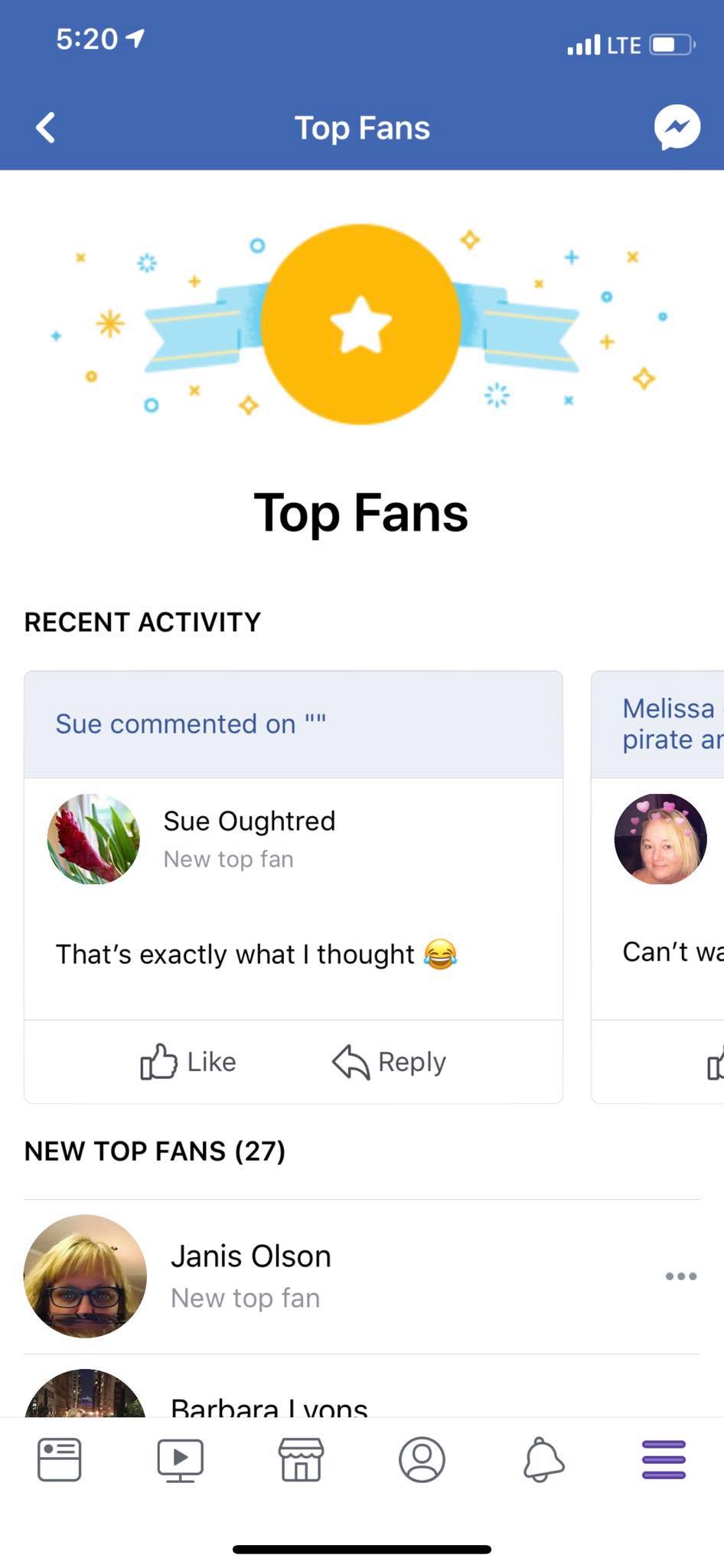724x1568 pixels.
Task: Open Janis Olson's profile row
Action: click(x=362, y=1276)
